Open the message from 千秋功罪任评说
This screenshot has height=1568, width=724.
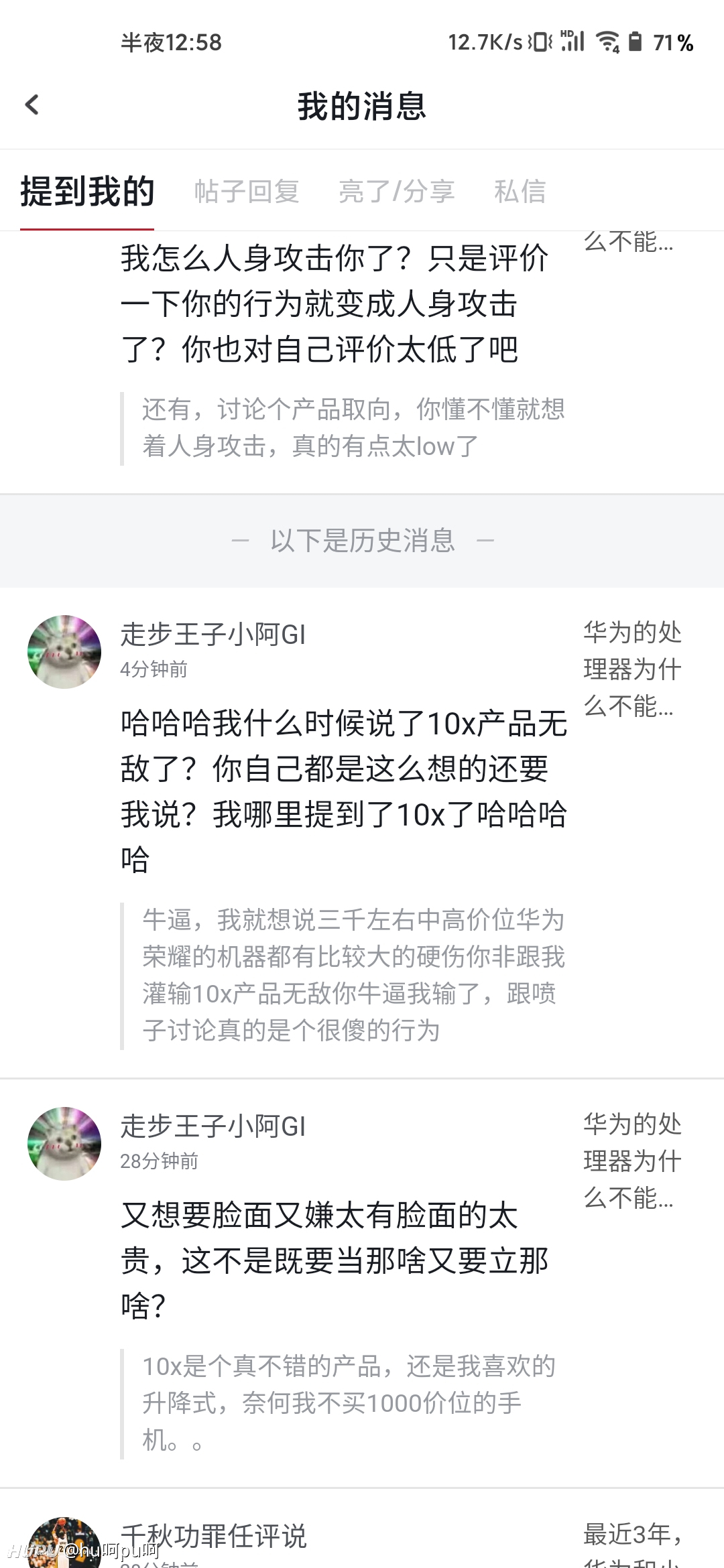[362, 1529]
